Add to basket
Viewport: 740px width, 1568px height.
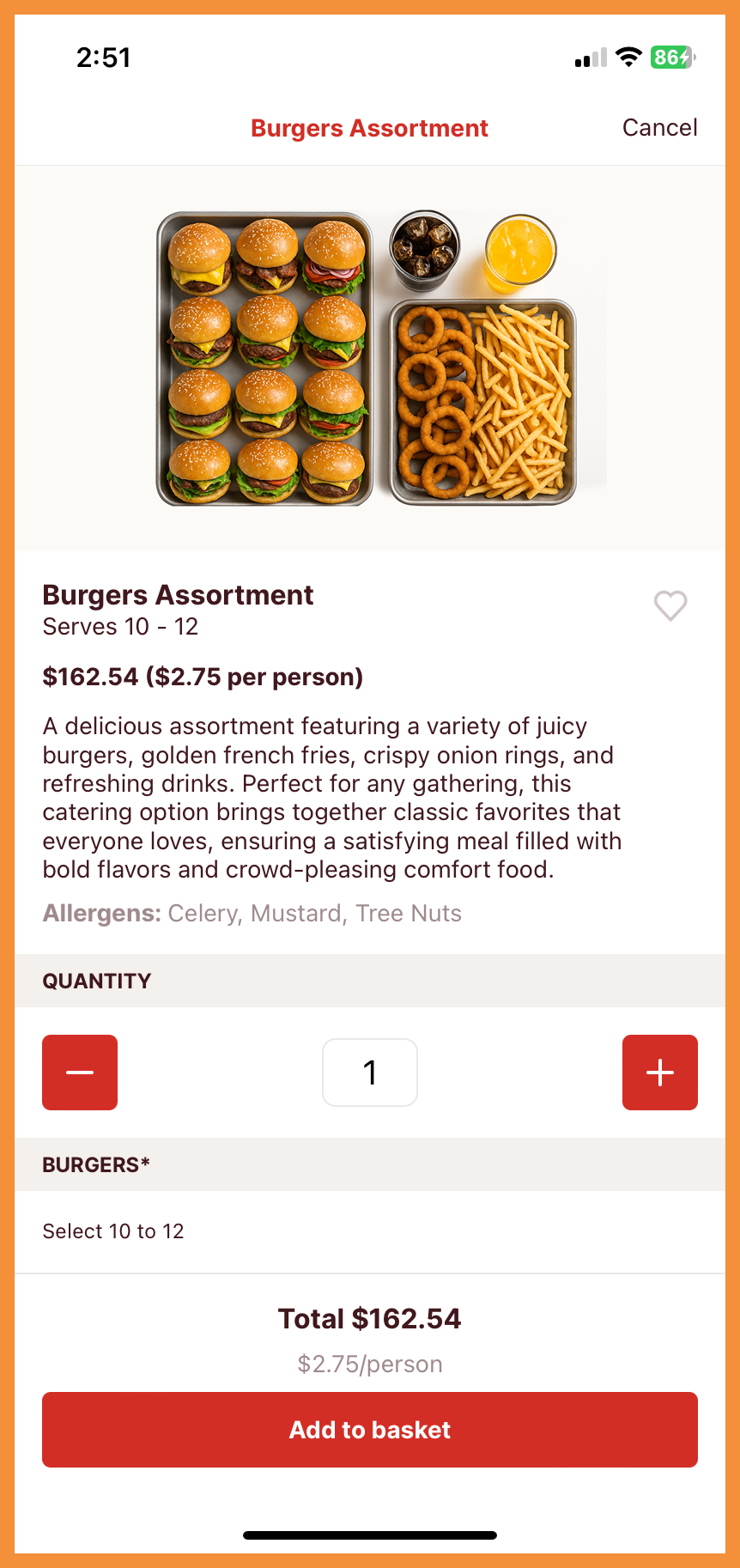click(x=370, y=1430)
